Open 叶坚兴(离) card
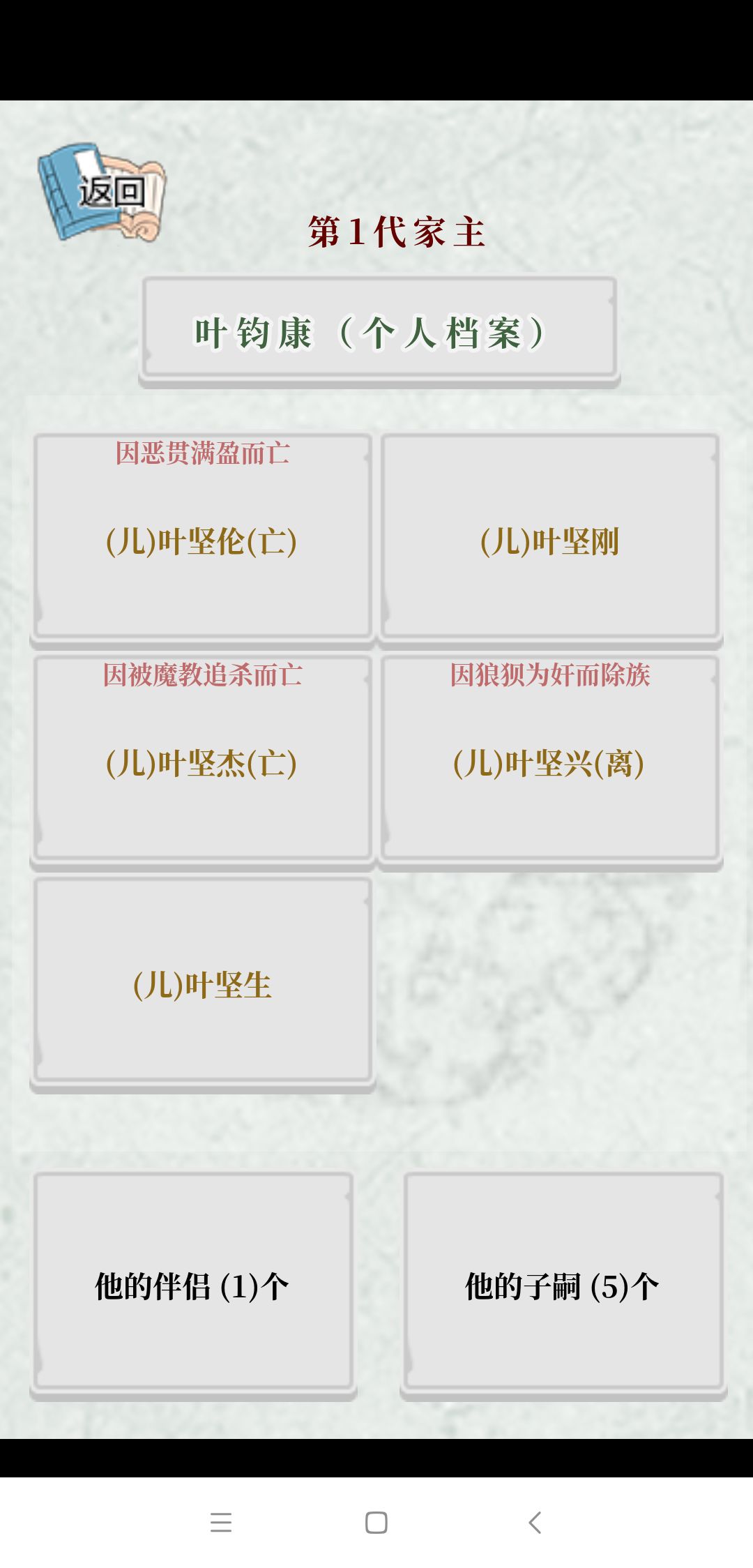 click(x=550, y=761)
